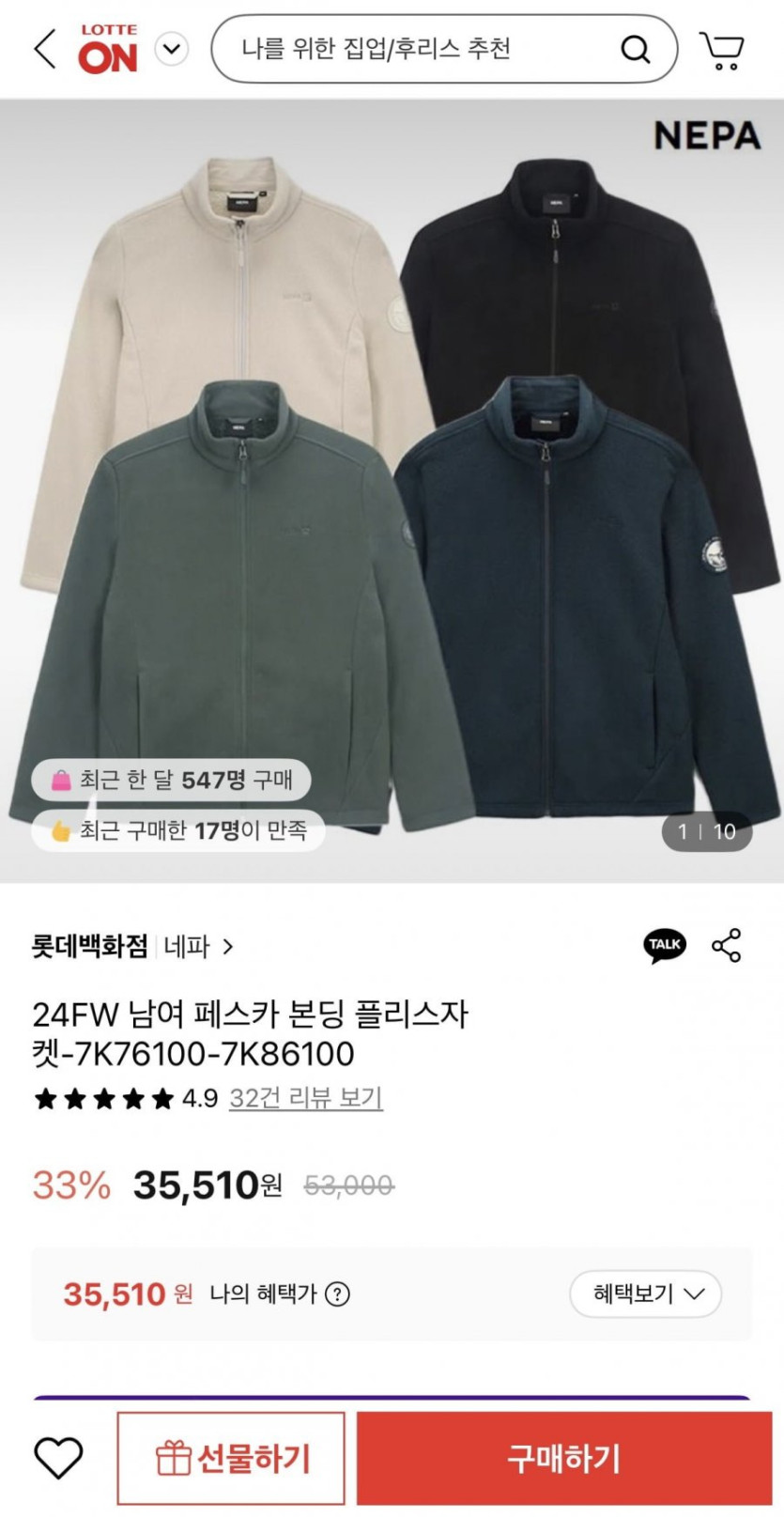Go back using the top arrow
The height and width of the screenshot is (1517, 784).
click(44, 48)
